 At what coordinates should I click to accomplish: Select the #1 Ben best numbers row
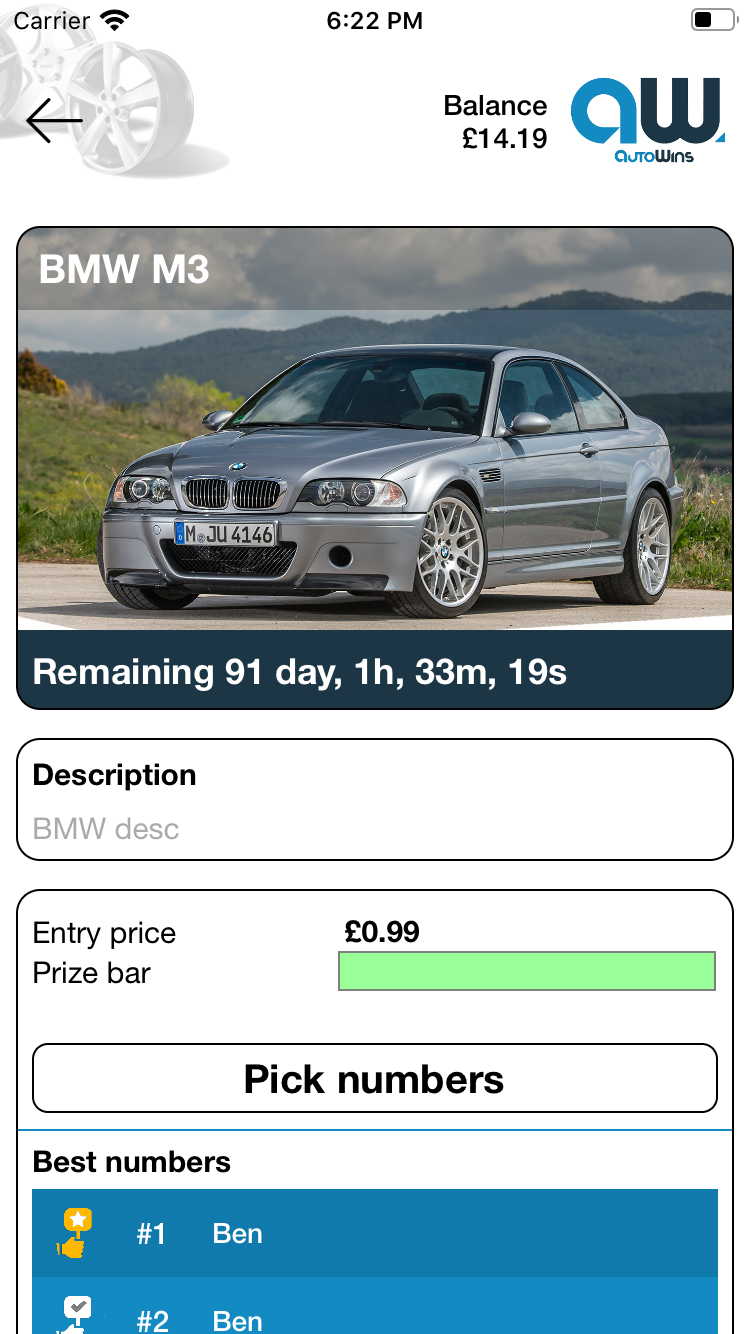click(375, 1233)
